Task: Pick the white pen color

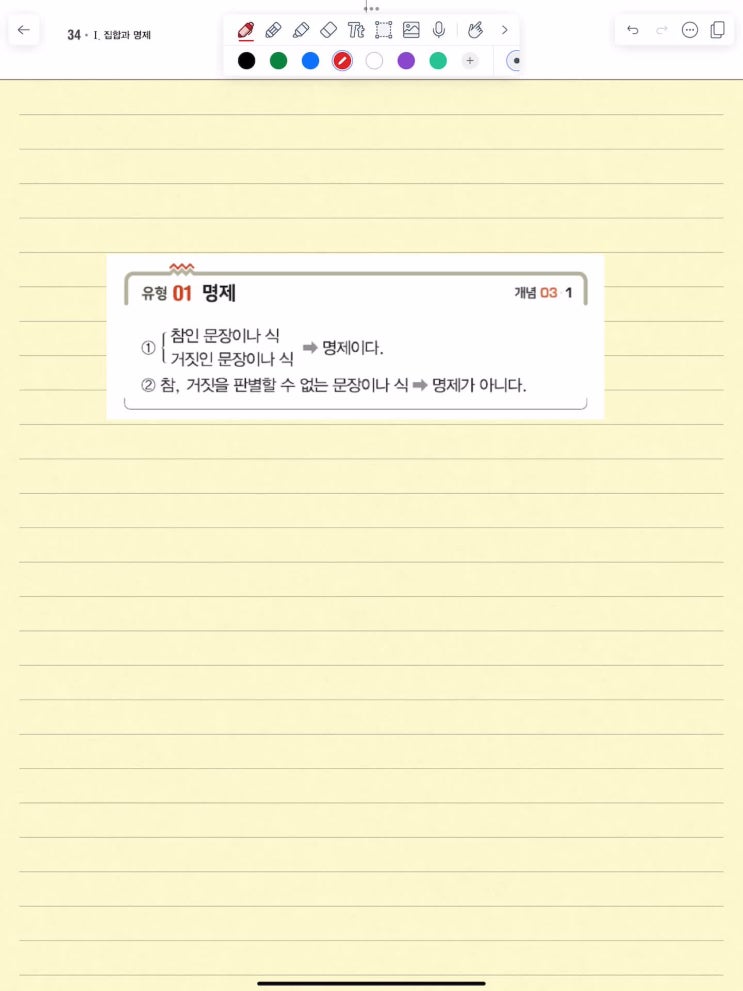Action: (x=374, y=61)
